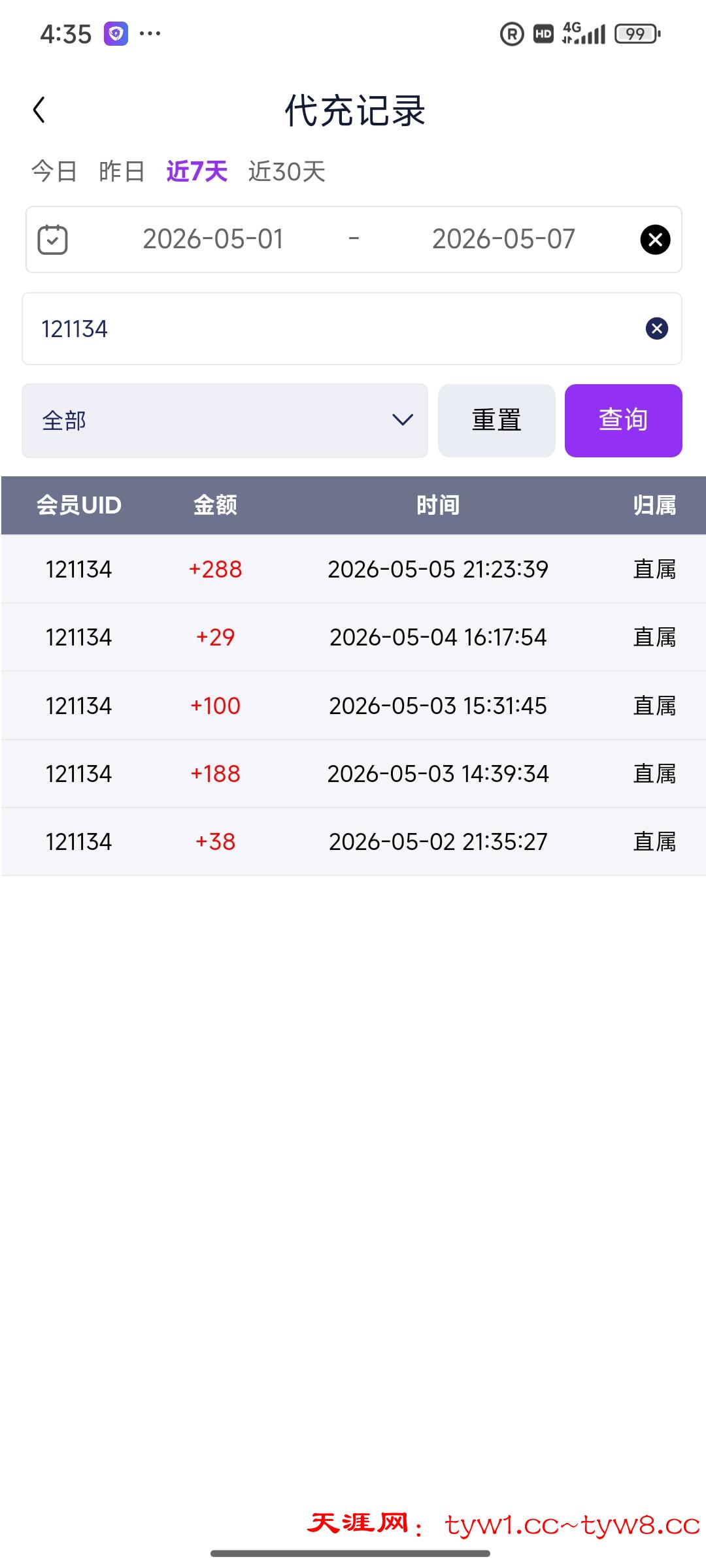Go back using the top-left arrow

(39, 110)
